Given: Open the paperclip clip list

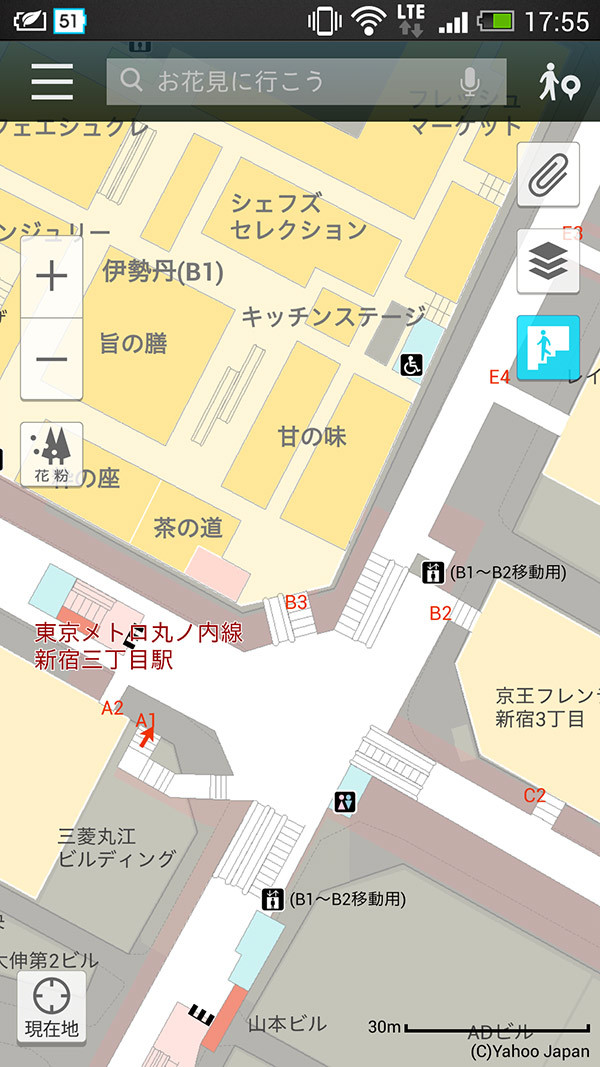Looking at the screenshot, I should 548,174.
